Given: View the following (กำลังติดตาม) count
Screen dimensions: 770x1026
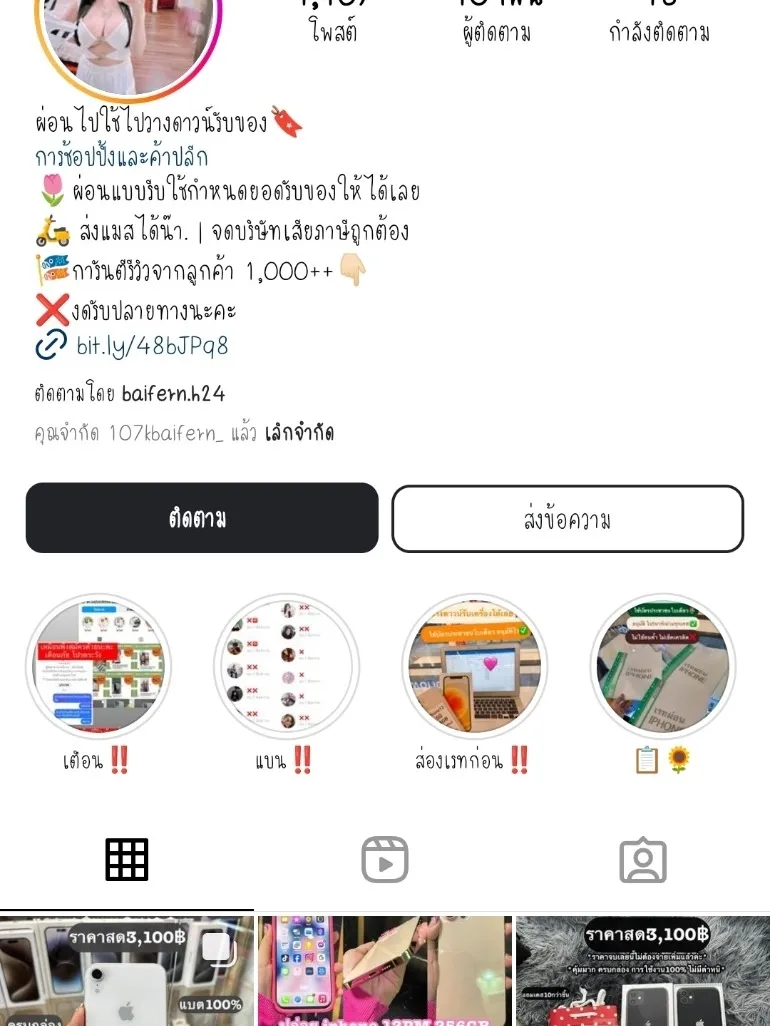Looking at the screenshot, I should 655,20.
